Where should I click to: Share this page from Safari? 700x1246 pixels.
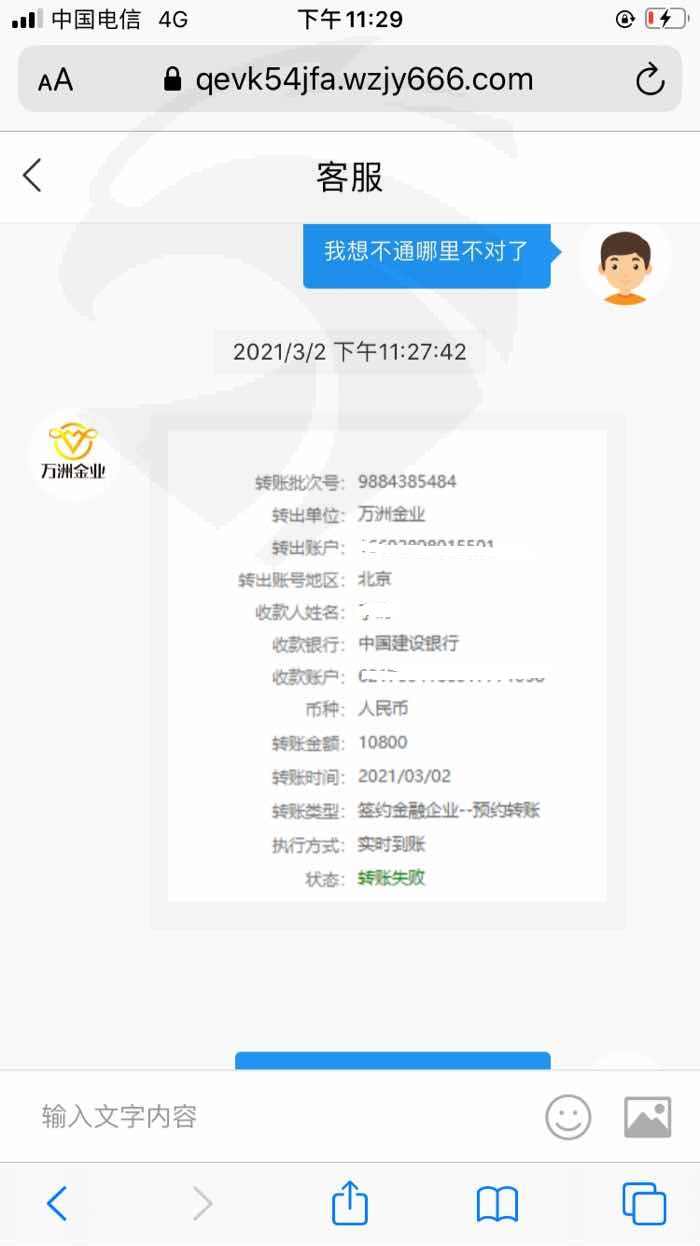pos(350,1202)
